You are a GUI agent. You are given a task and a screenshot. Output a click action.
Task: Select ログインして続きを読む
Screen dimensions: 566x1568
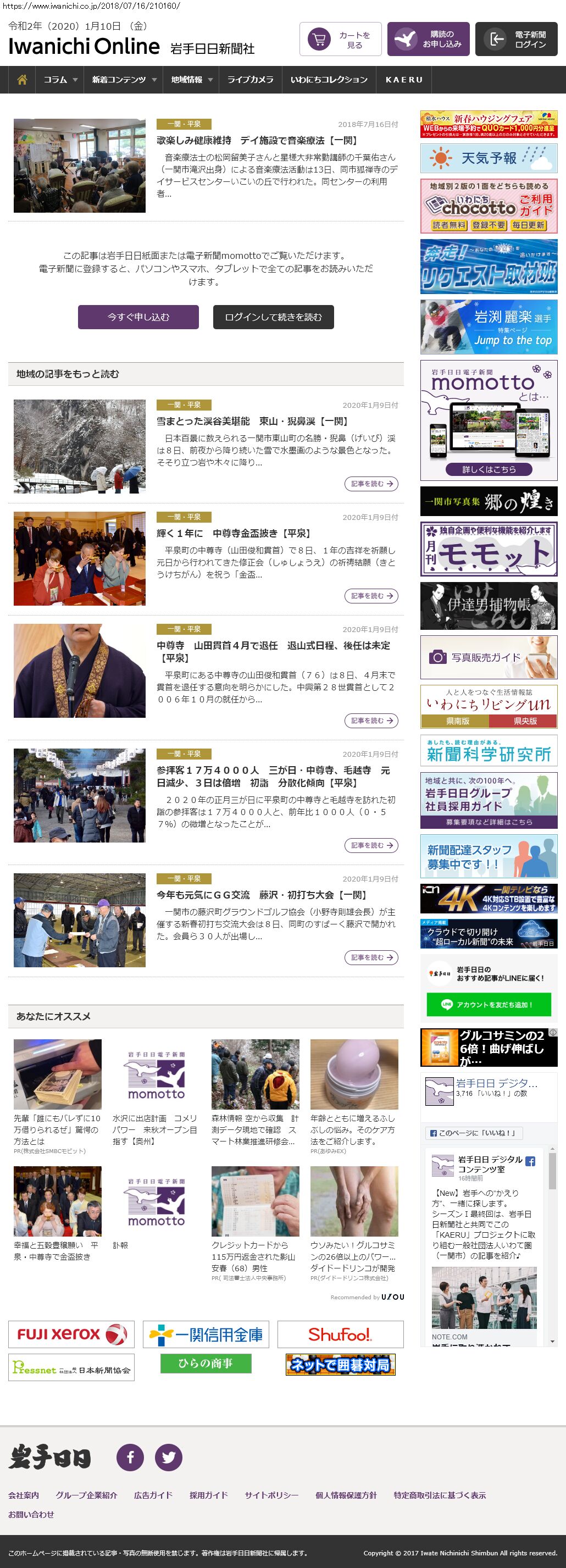[x=273, y=317]
